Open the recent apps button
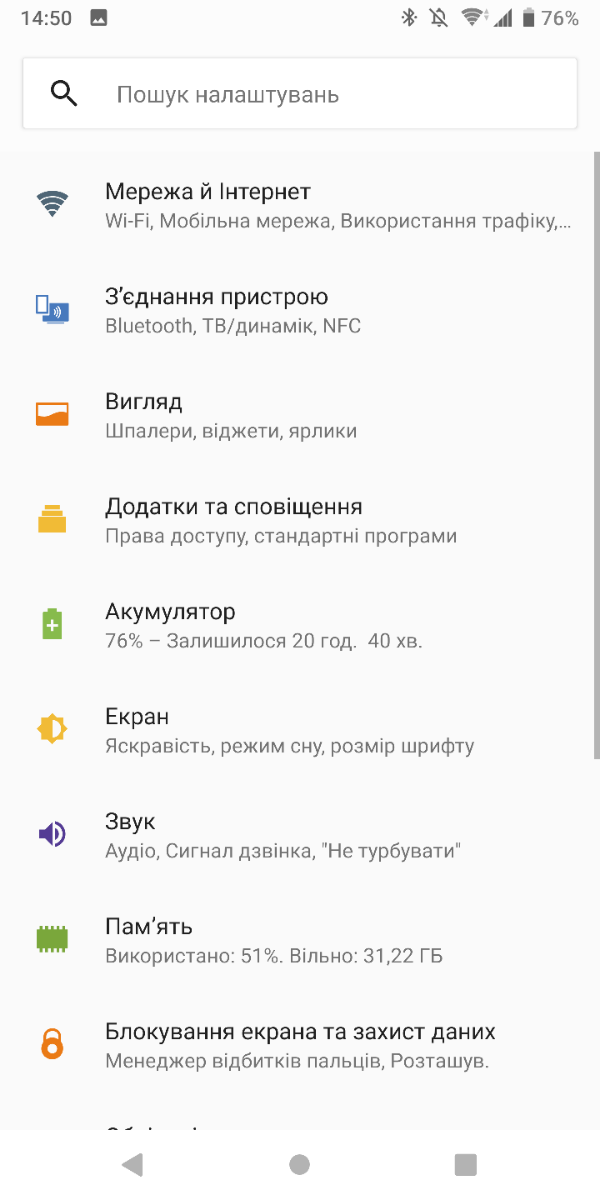Viewport: 600px width, 1200px height. point(465,1164)
